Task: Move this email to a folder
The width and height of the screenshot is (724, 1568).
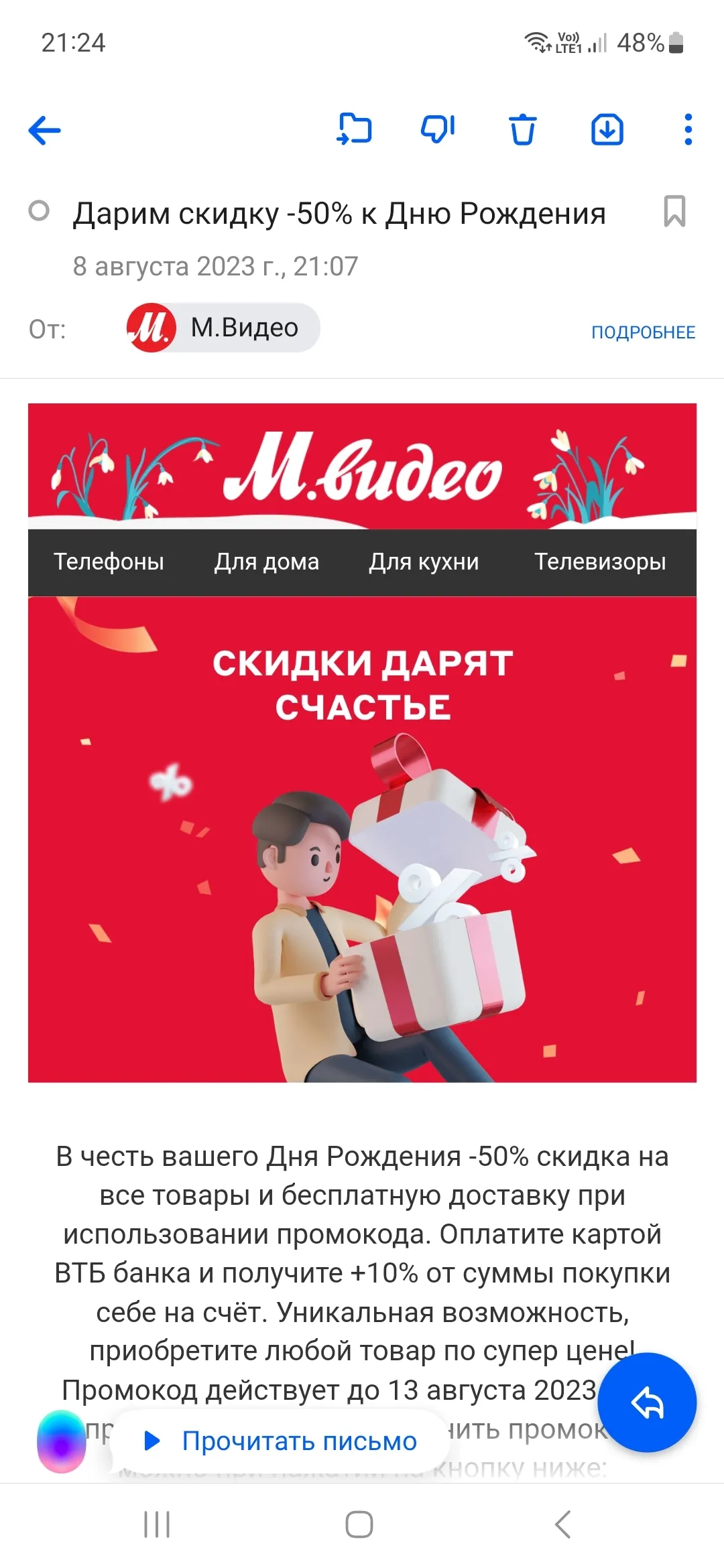Action: [354, 129]
